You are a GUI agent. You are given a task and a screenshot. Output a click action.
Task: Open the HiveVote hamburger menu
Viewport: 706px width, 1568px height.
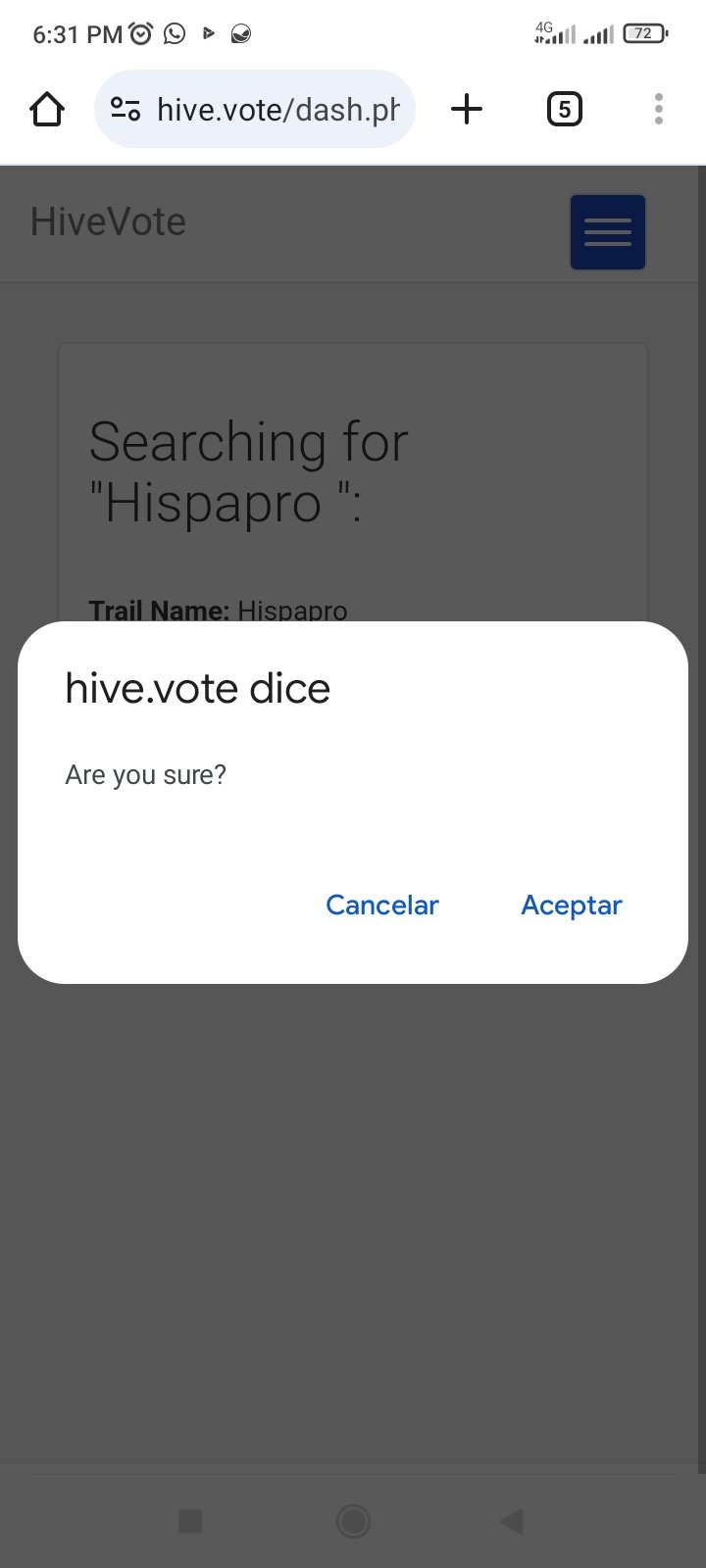coord(608,232)
